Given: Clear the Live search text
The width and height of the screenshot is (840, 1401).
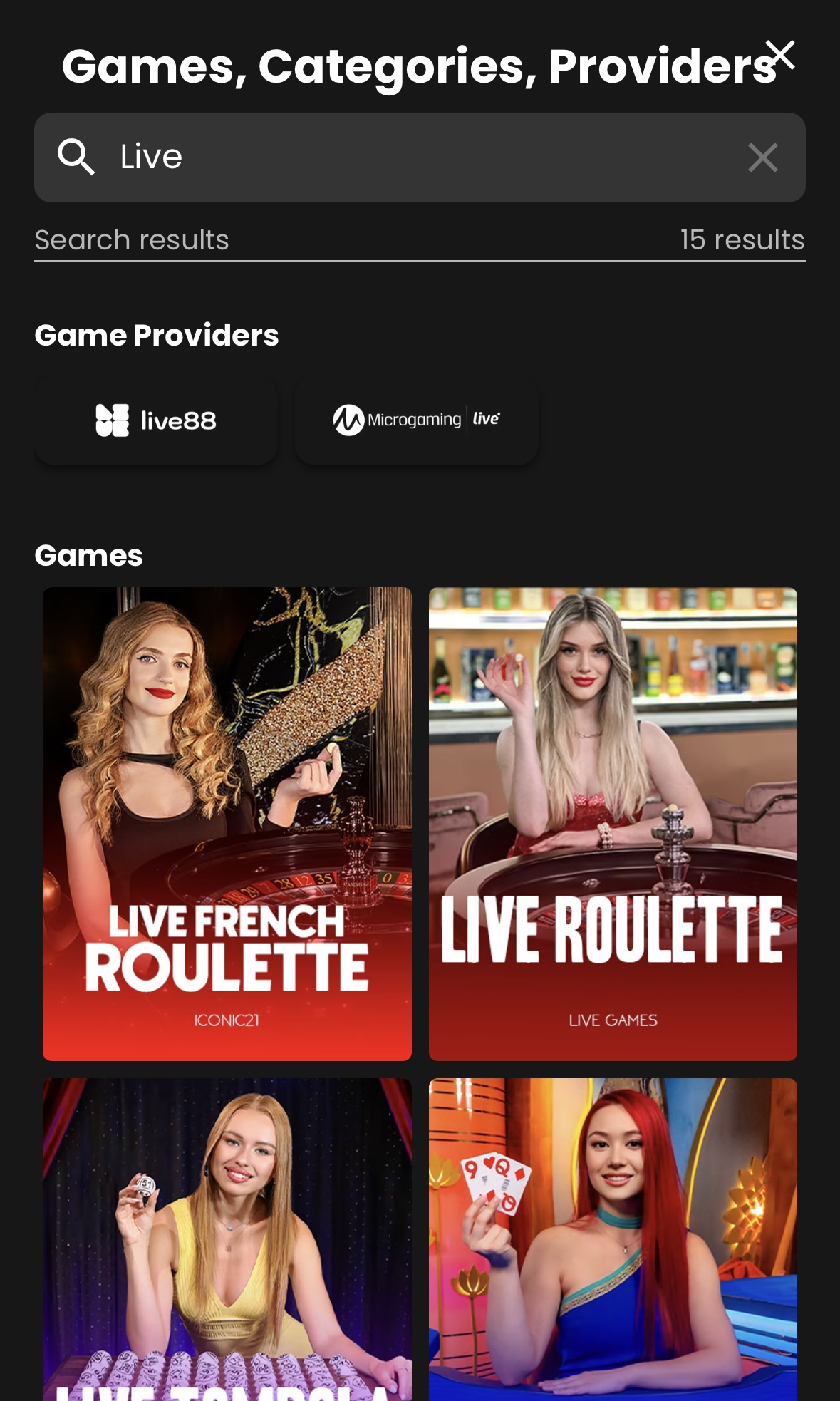Looking at the screenshot, I should pyautogui.click(x=762, y=157).
